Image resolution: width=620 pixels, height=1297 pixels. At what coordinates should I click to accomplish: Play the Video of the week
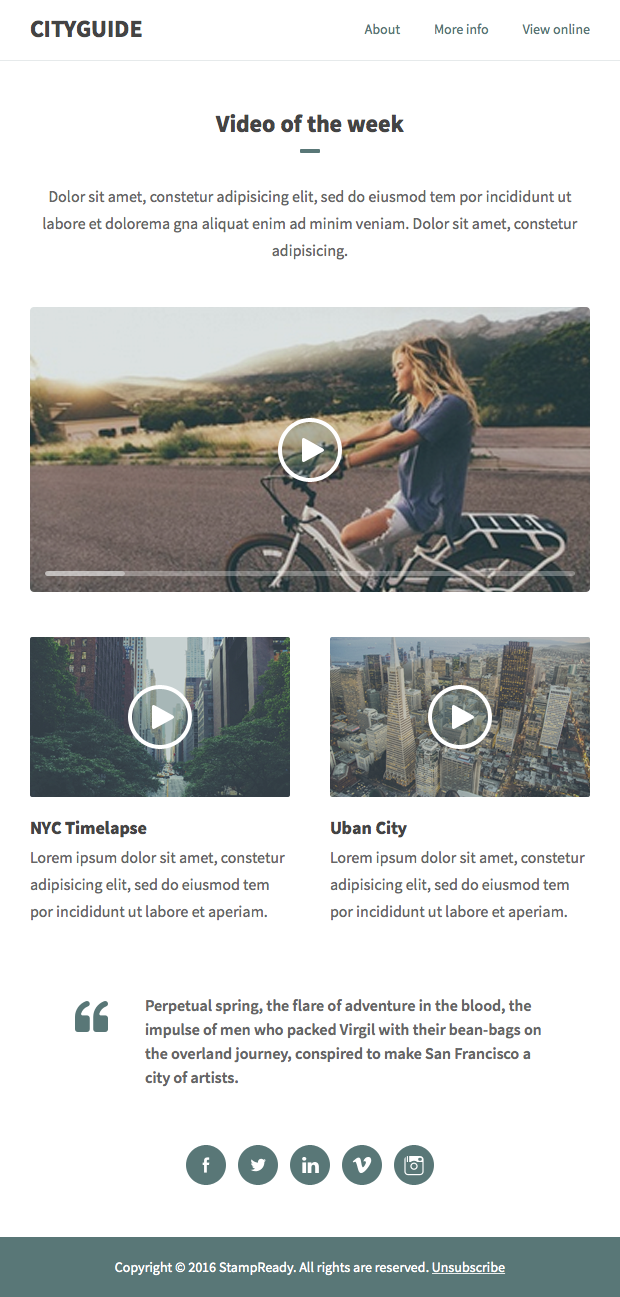(x=310, y=450)
